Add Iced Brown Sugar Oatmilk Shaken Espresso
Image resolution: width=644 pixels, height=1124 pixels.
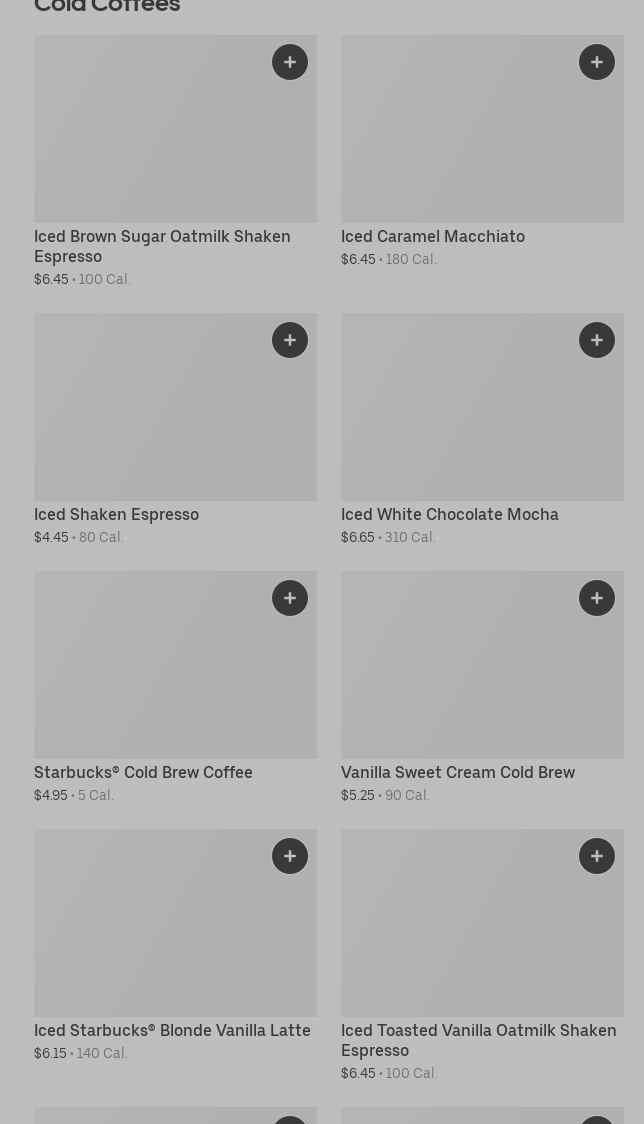pos(290,62)
